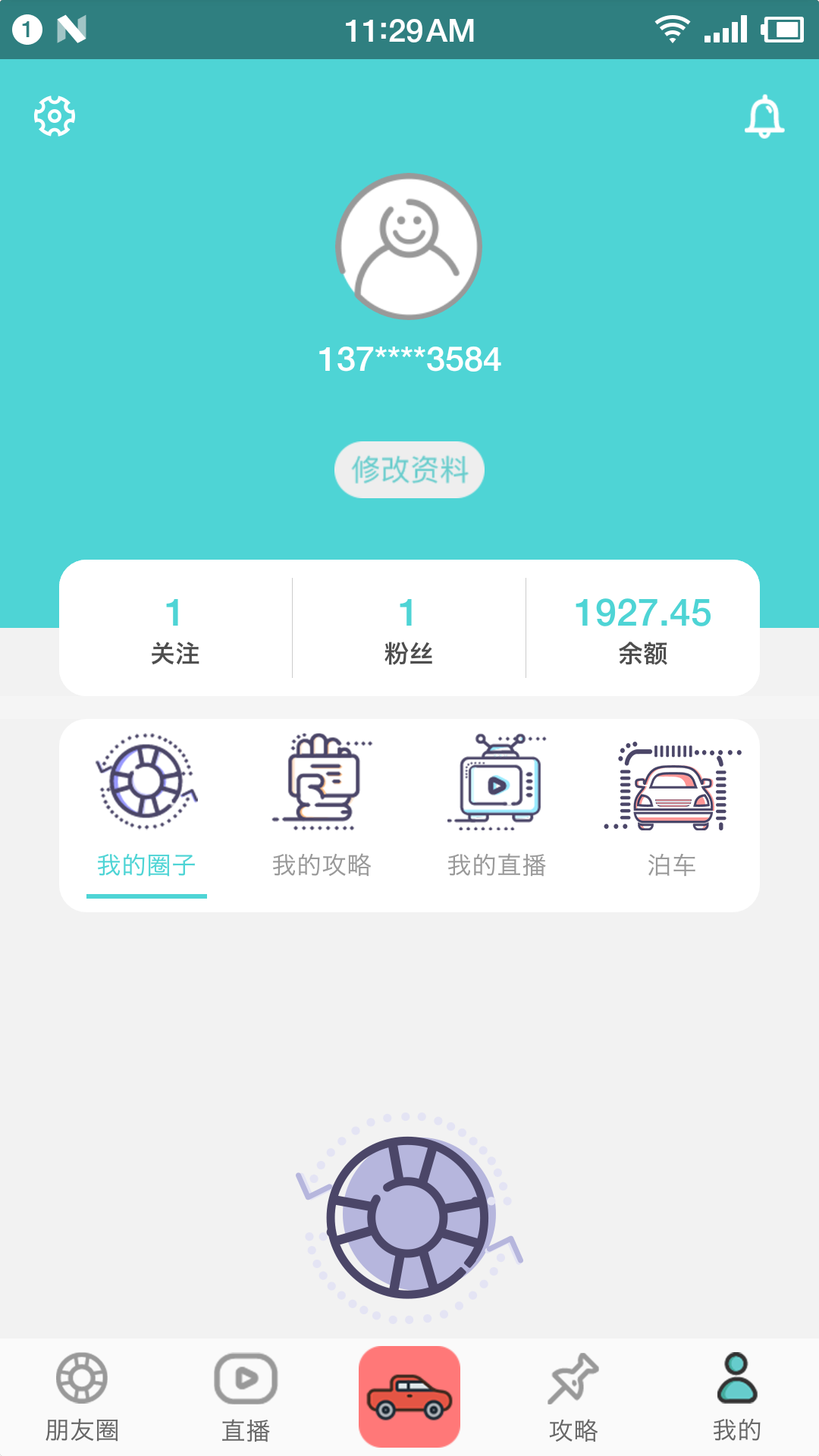Image resolution: width=819 pixels, height=1456 pixels.
Task: Tap the red car center button
Action: point(409,1397)
